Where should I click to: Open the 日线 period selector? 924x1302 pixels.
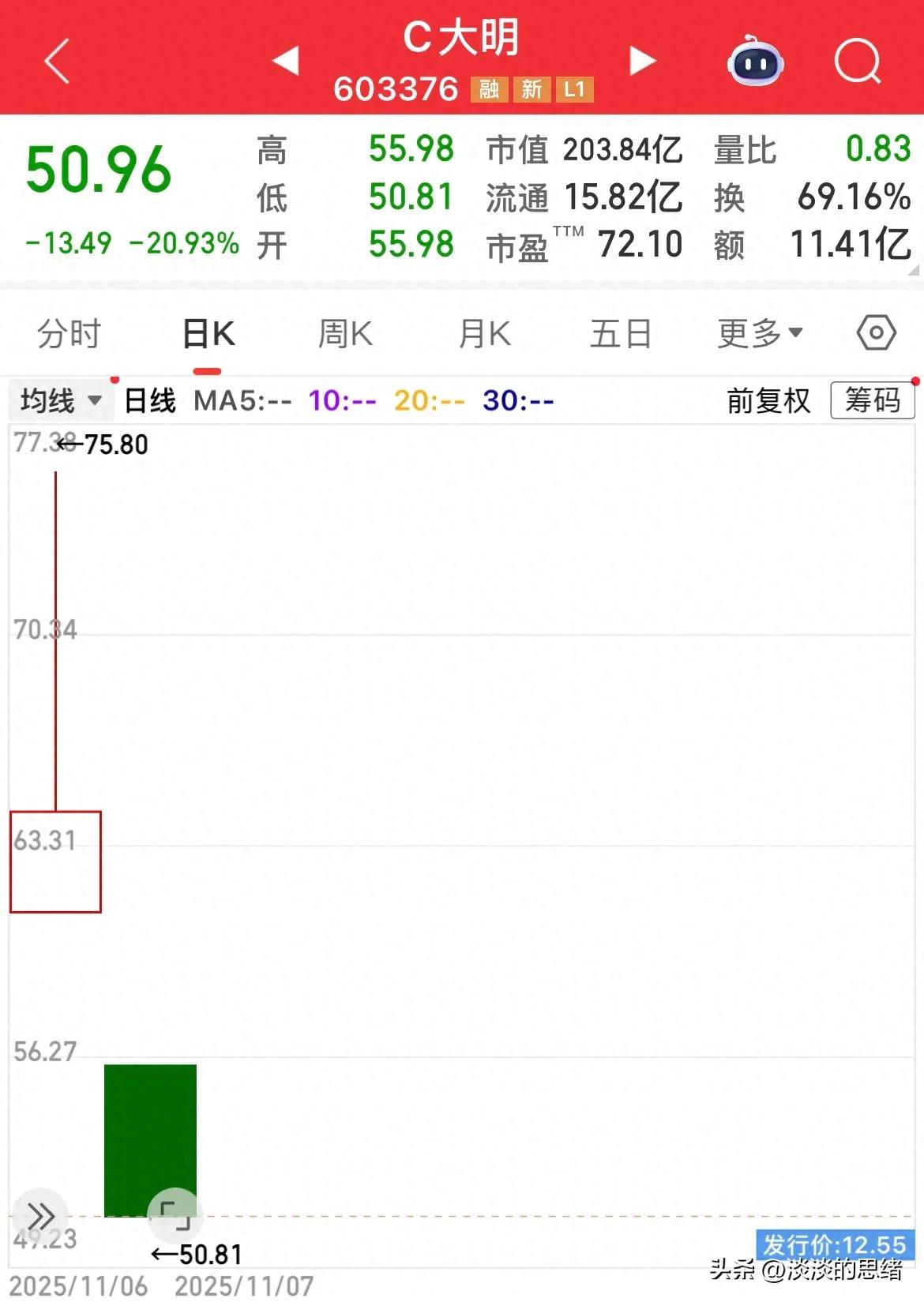click(148, 400)
